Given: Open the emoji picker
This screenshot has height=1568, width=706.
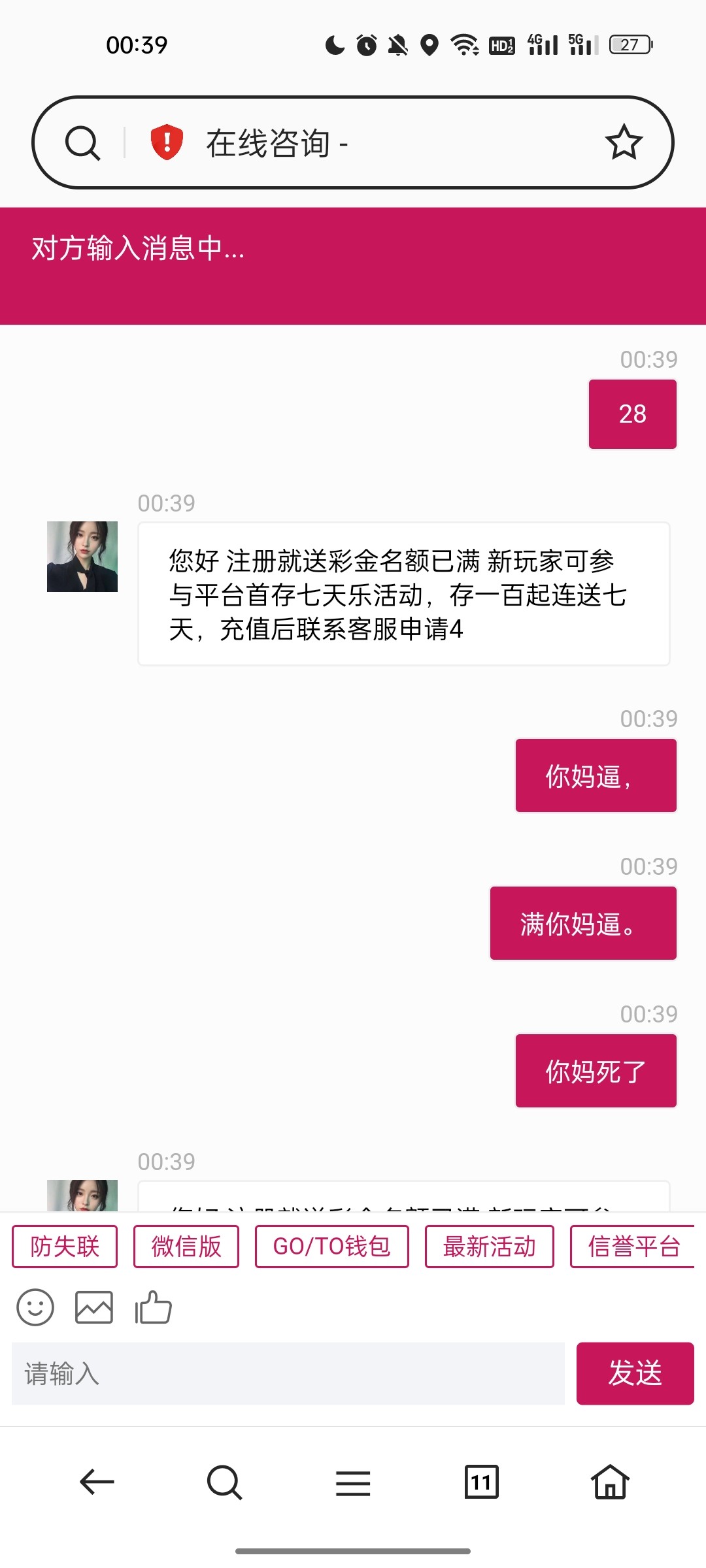Looking at the screenshot, I should 35,1307.
